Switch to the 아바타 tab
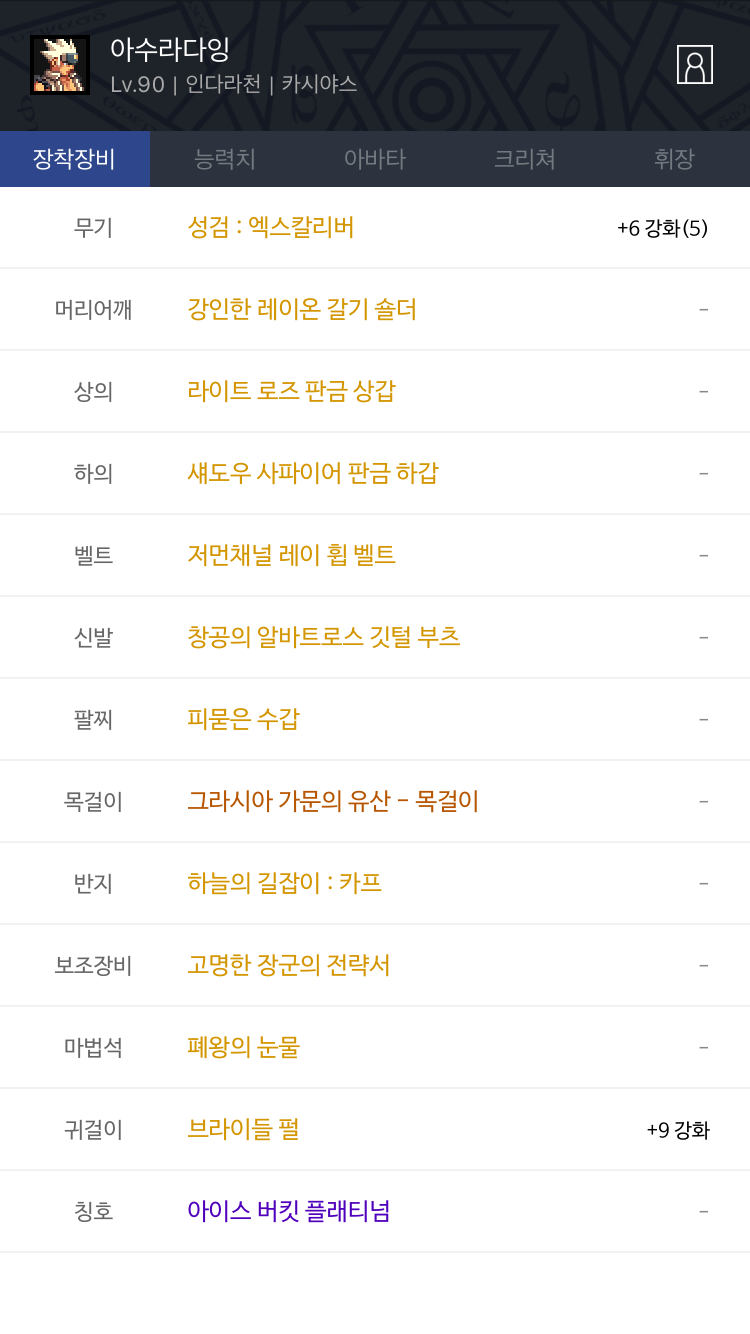Viewport: 750px width, 1334px height. pyautogui.click(x=375, y=159)
